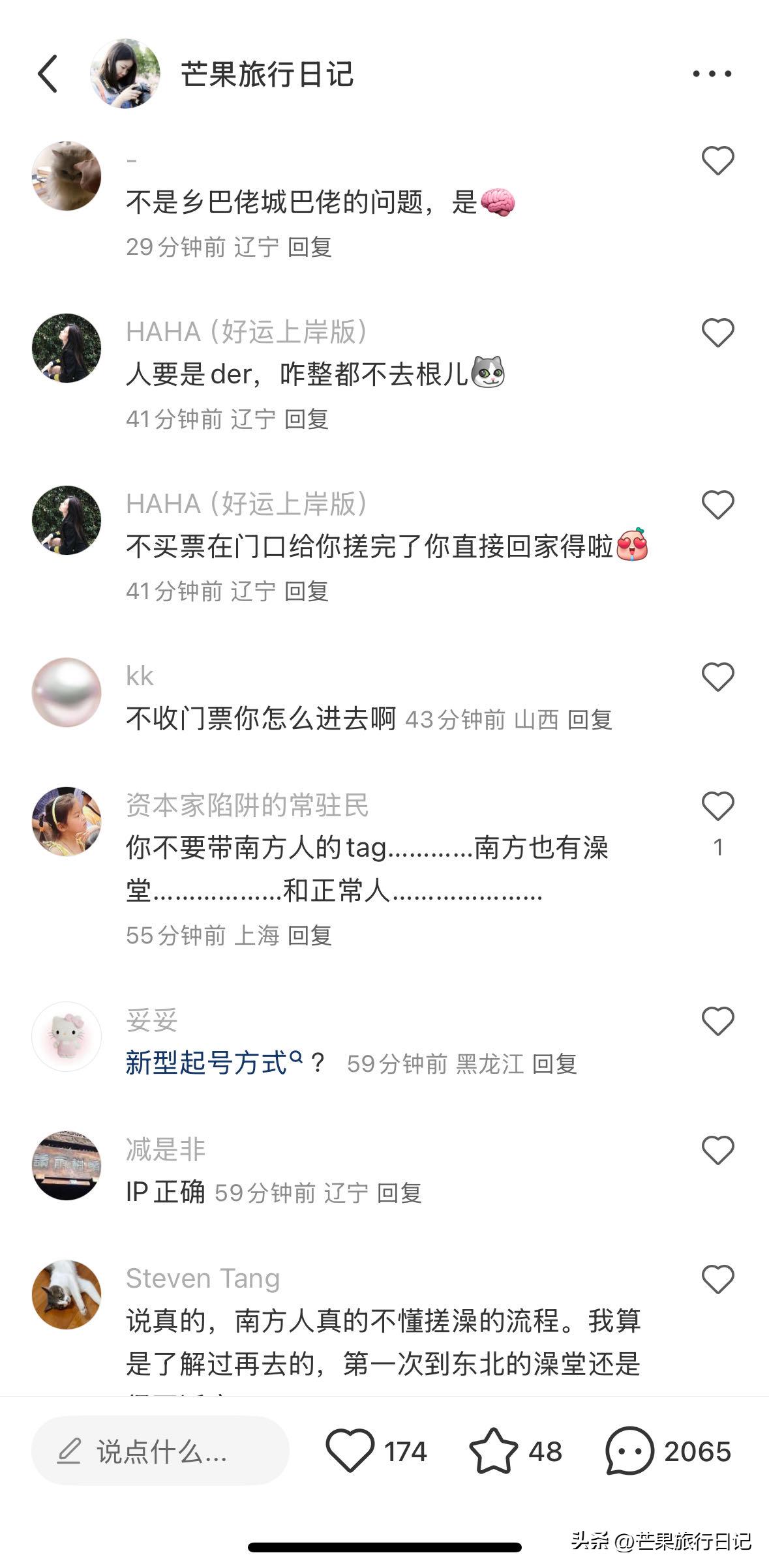Open the three-dot overflow menu

712,74
